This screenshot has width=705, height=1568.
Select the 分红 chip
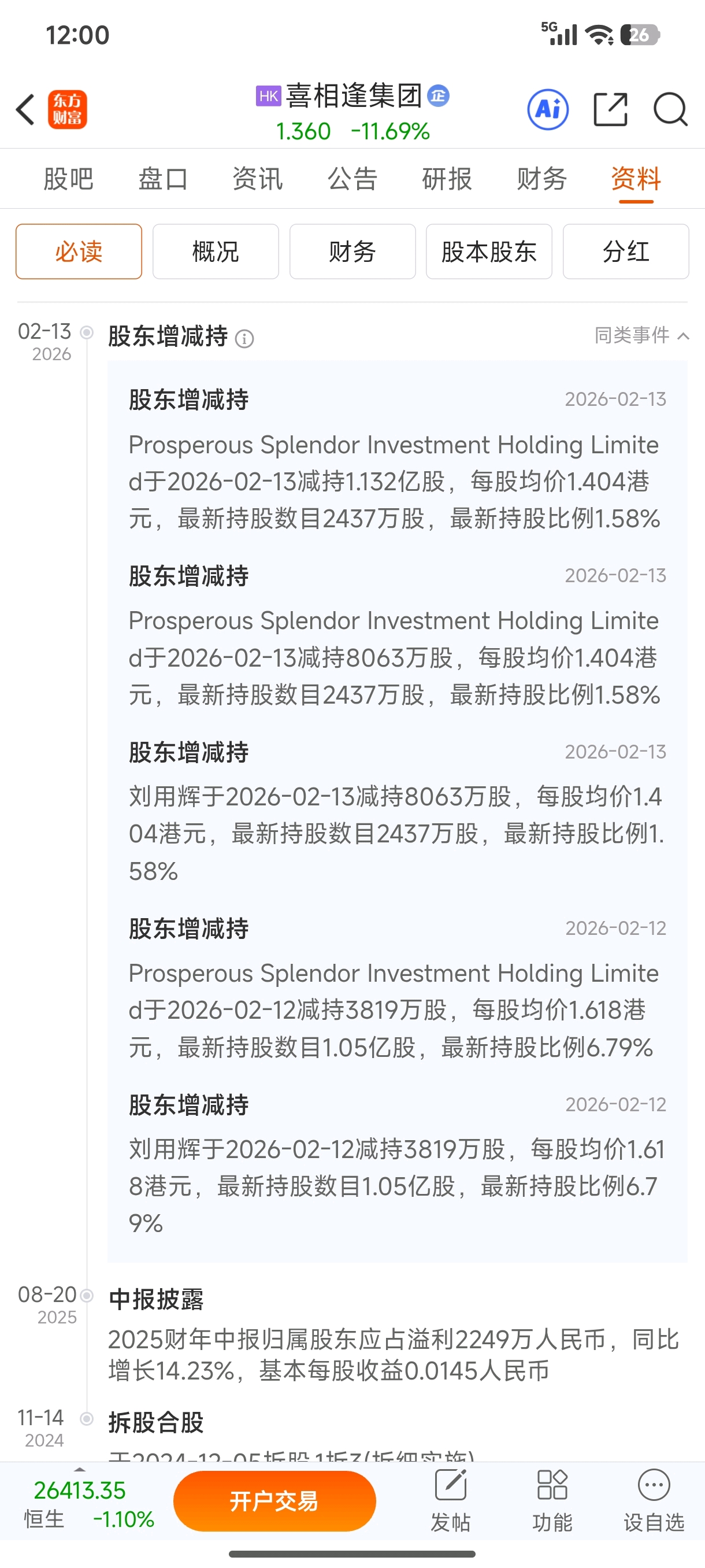tap(626, 252)
